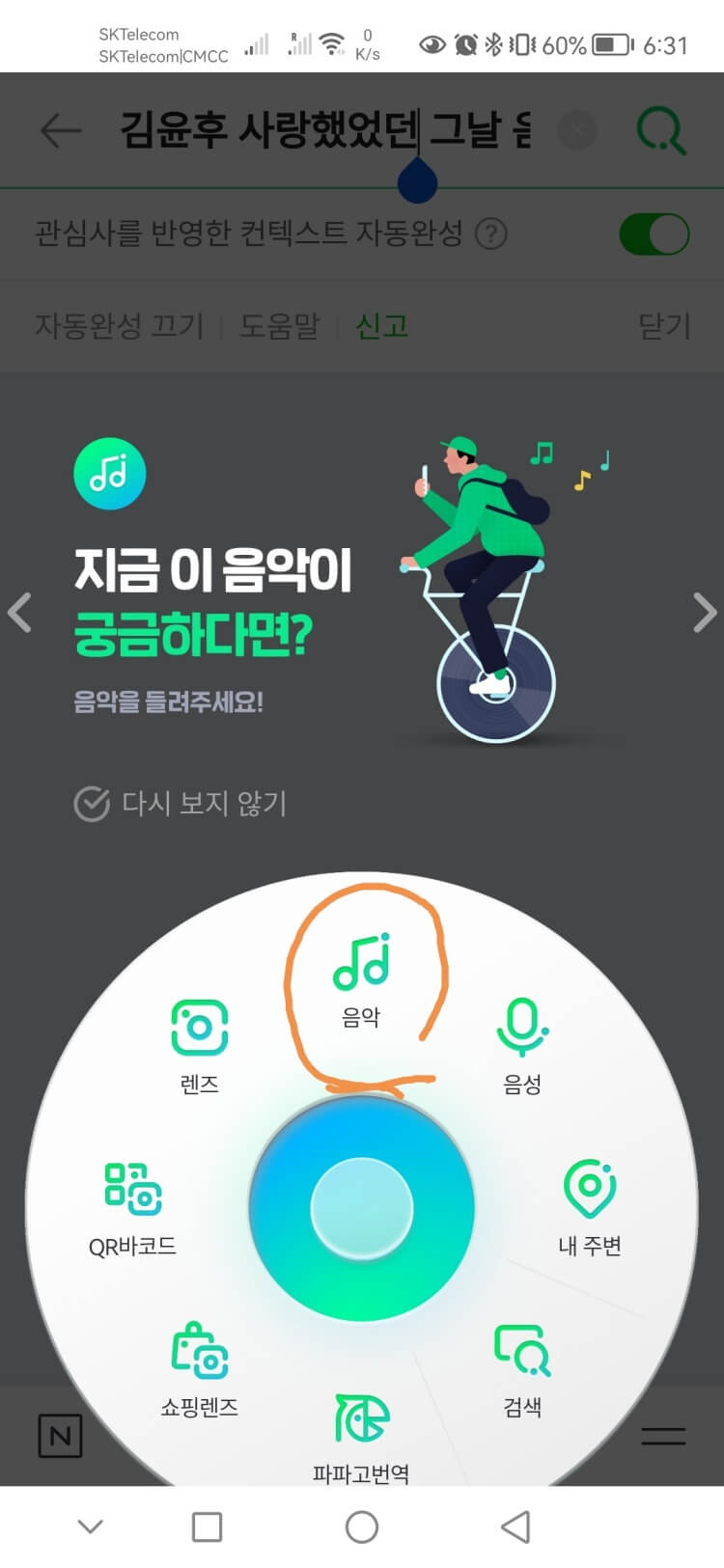Open 도움말 (Help) menu item
Screen dimensions: 724x1568
pyautogui.click(x=279, y=326)
